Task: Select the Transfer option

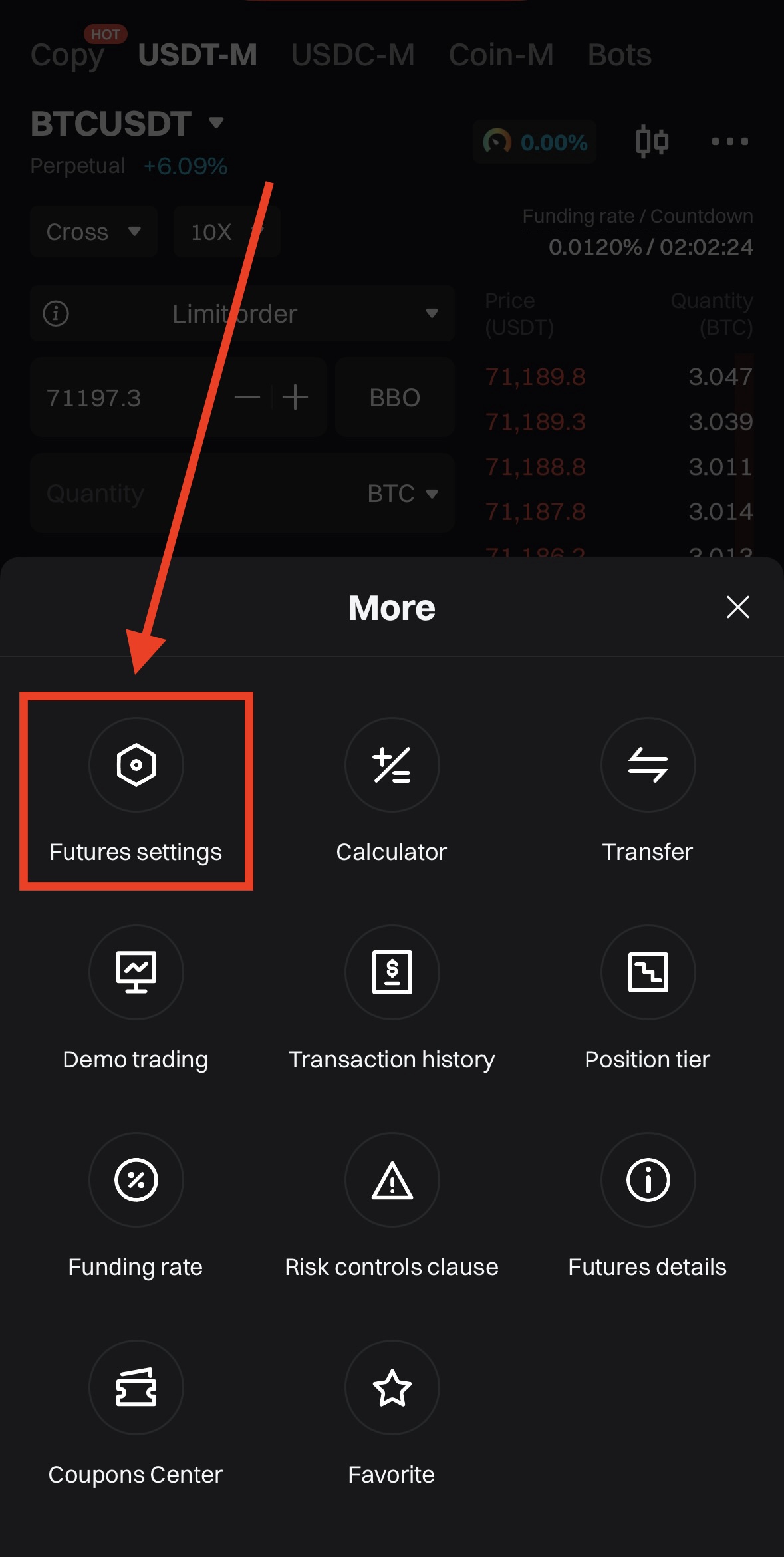Action: (x=648, y=765)
